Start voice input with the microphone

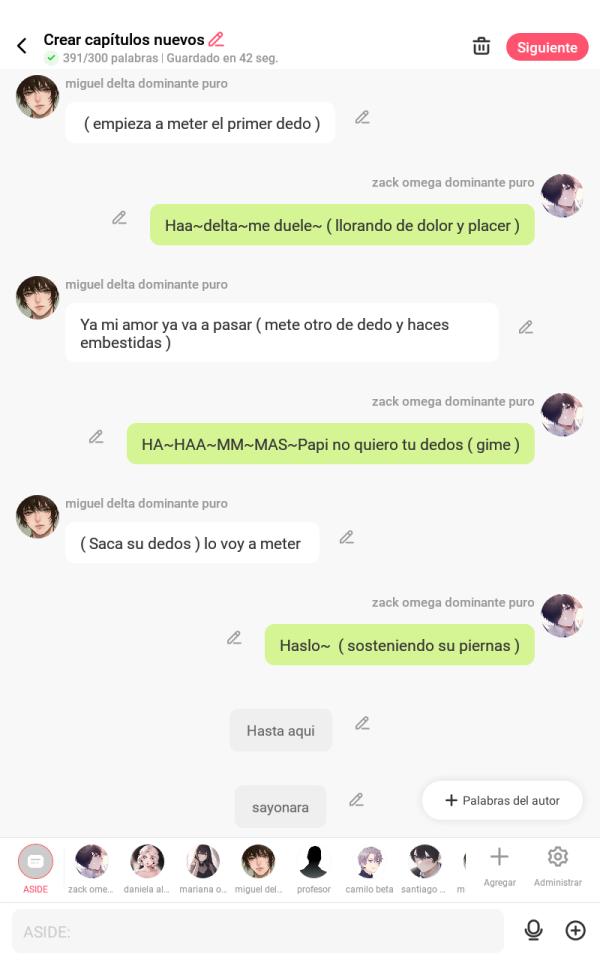pyautogui.click(x=533, y=930)
